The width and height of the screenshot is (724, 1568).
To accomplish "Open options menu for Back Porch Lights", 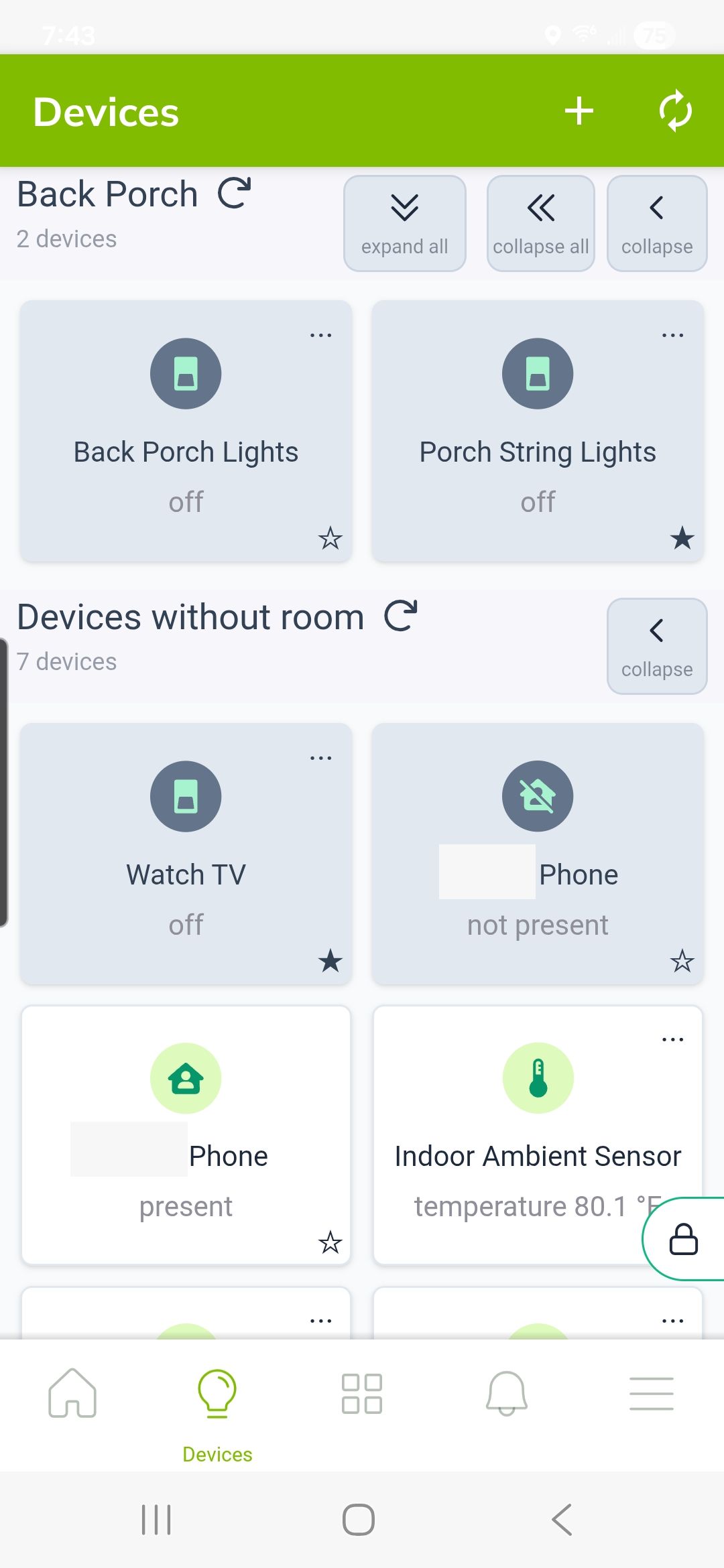I will [320, 335].
